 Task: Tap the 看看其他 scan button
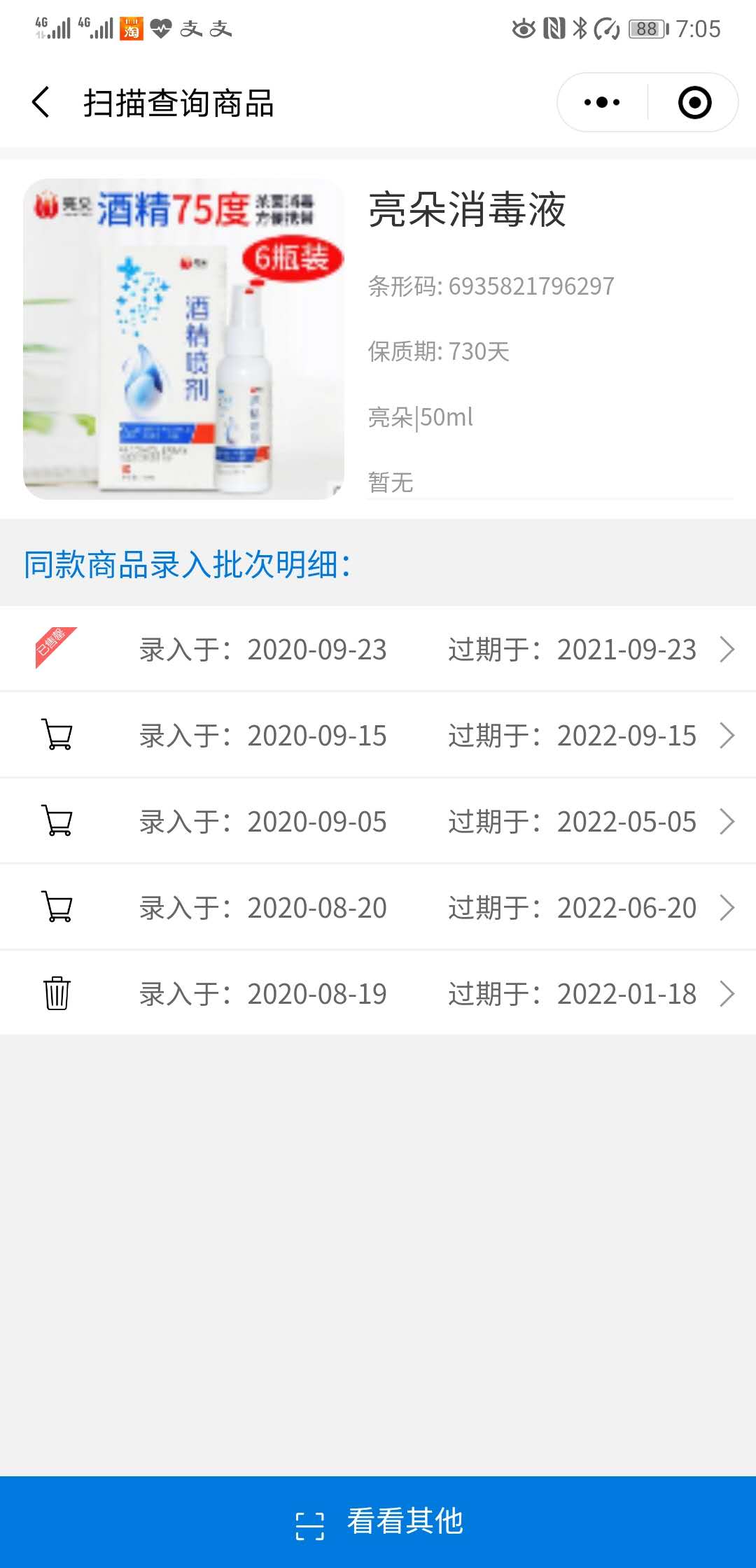[x=378, y=1522]
